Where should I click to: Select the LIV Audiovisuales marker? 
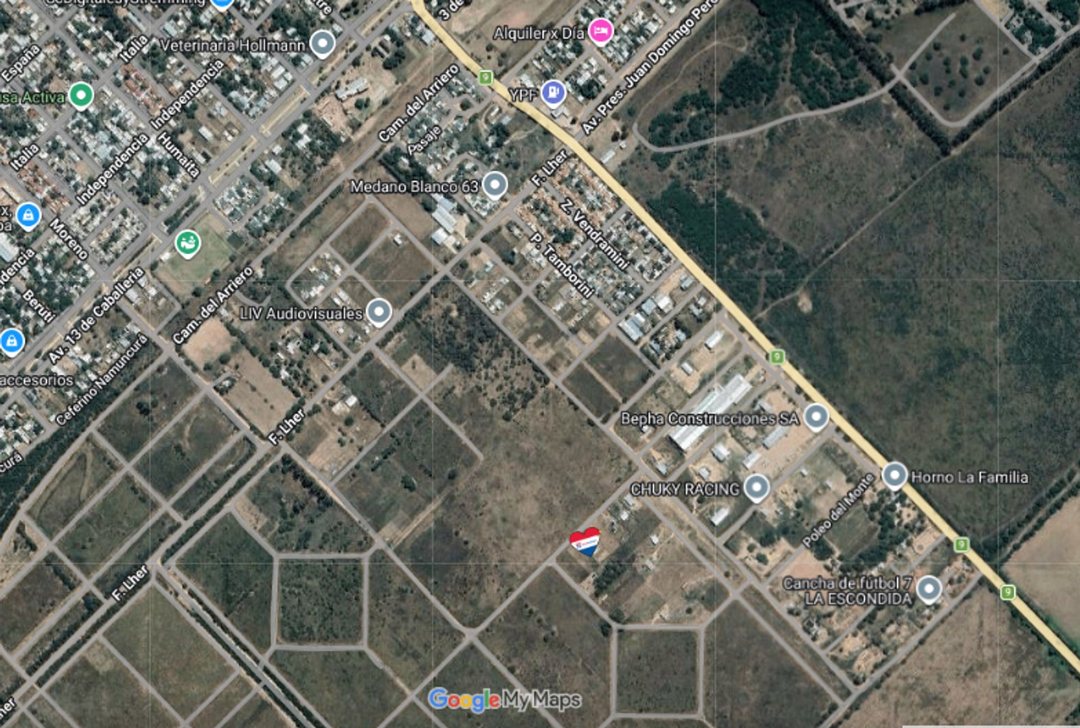click(378, 313)
